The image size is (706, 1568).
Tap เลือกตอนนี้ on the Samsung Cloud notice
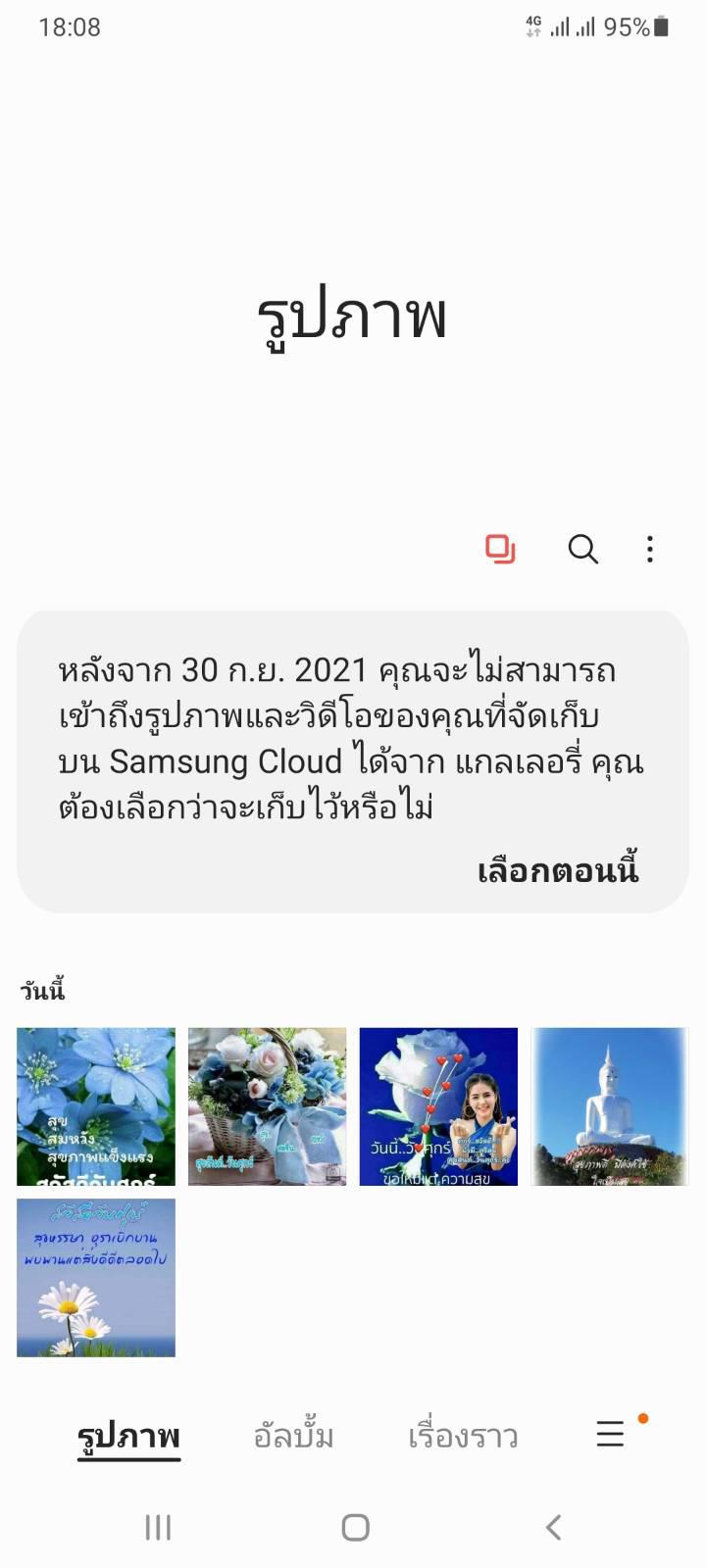click(558, 870)
